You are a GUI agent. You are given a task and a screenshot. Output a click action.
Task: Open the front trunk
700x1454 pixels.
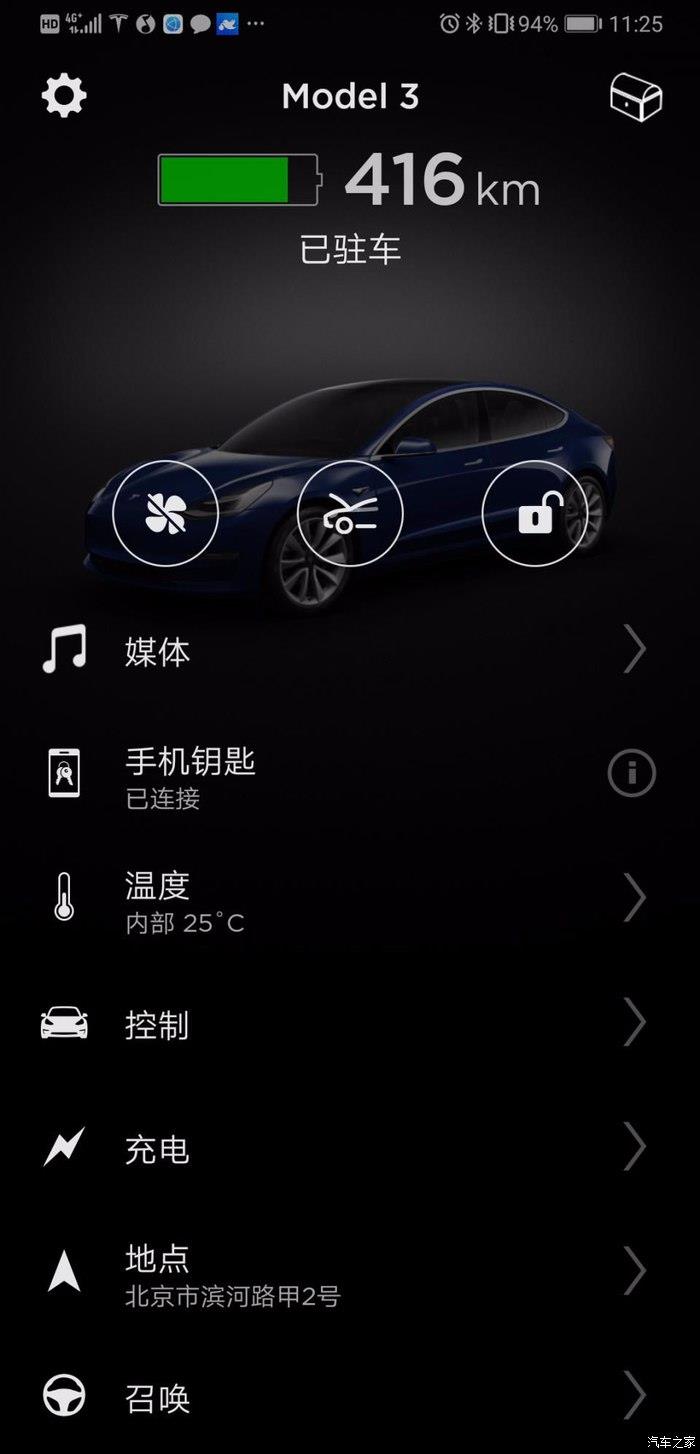coord(350,514)
